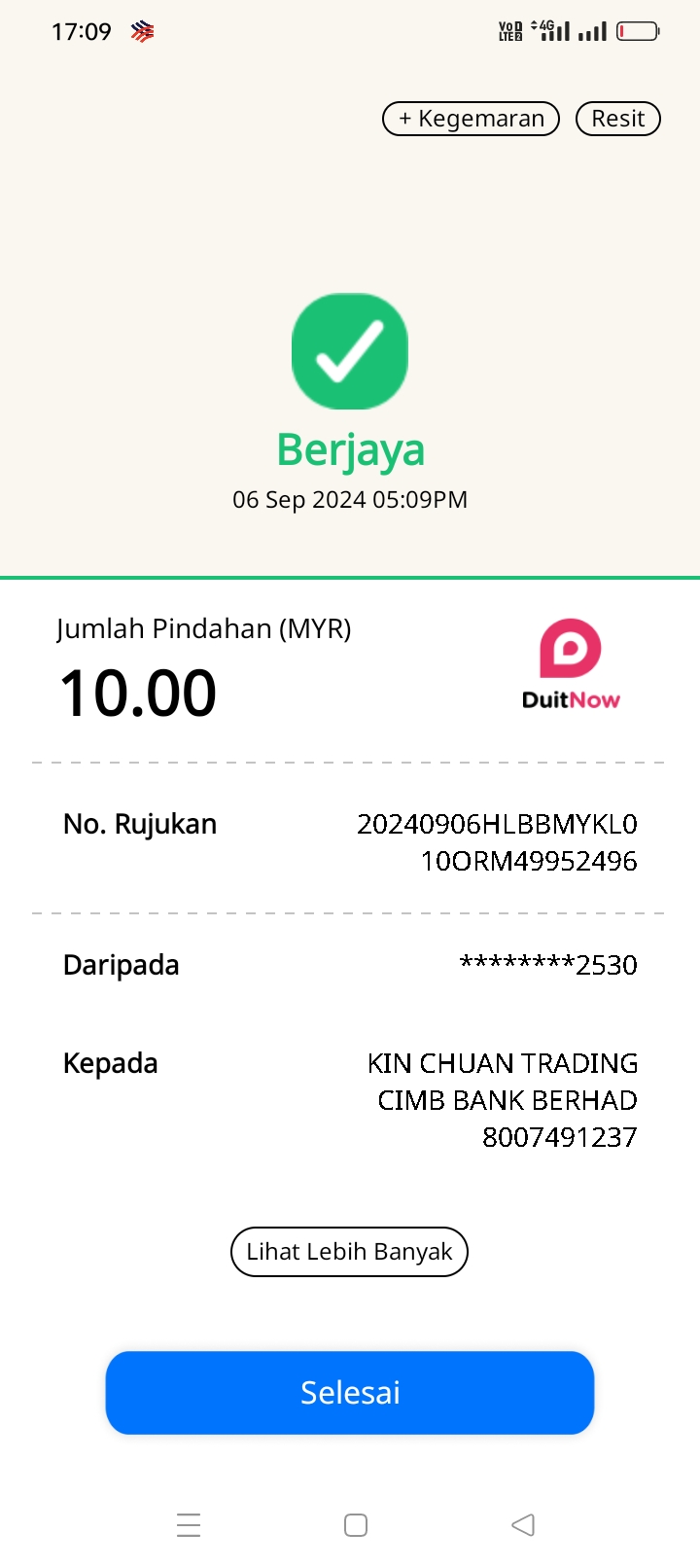Add this transfer to Kegemaran favourites
This screenshot has height=1568, width=700.
point(471,119)
